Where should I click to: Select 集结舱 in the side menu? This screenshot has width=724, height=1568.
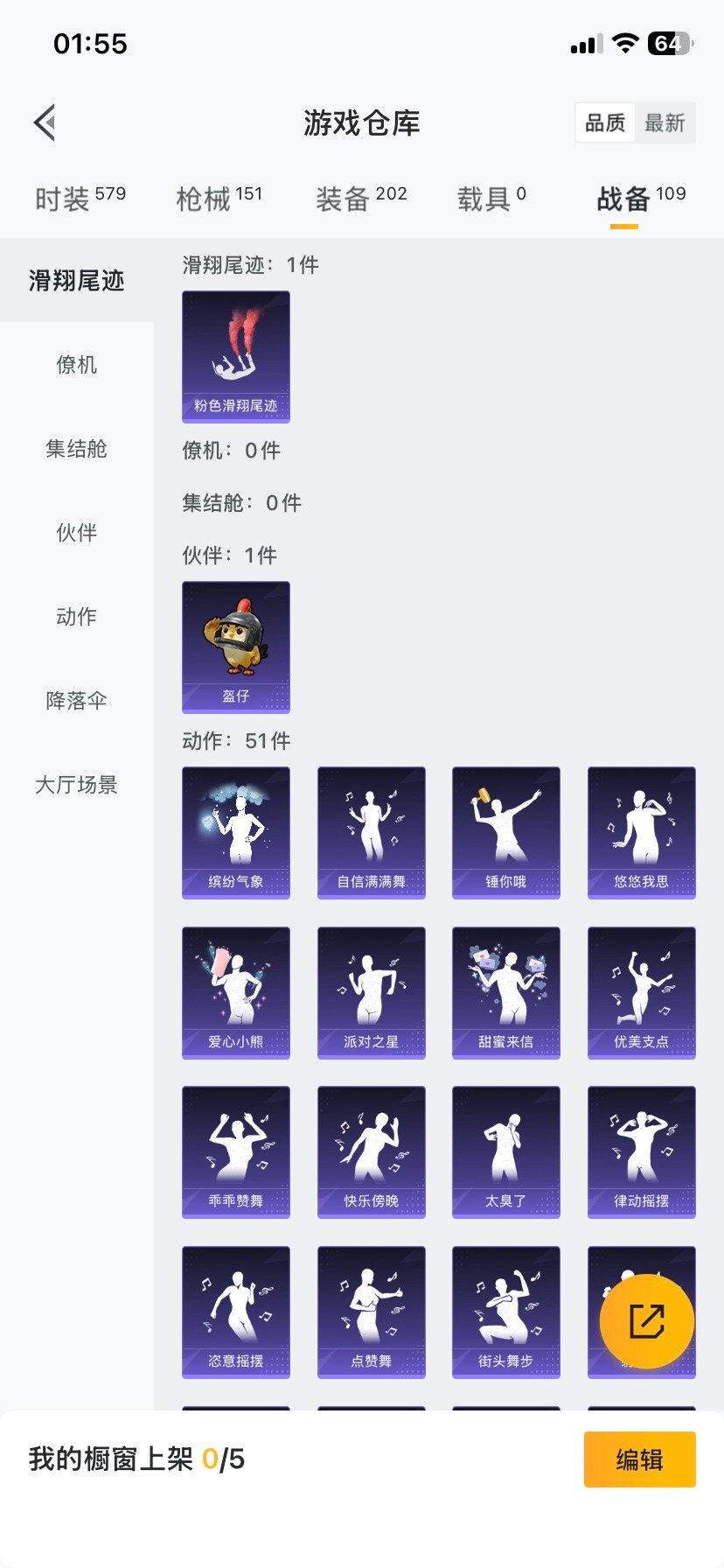click(77, 449)
